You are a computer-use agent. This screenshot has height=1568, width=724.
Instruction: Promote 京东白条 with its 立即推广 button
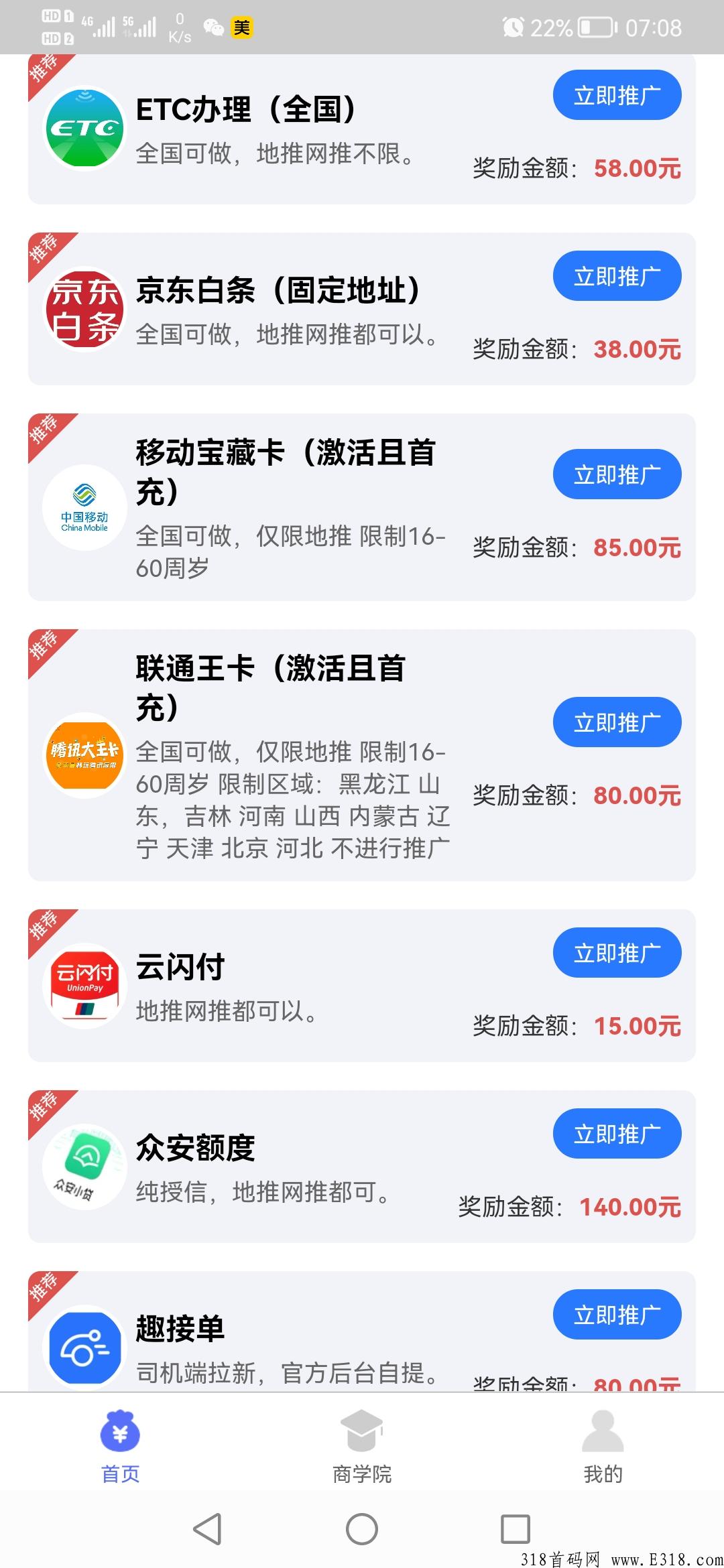[x=617, y=276]
